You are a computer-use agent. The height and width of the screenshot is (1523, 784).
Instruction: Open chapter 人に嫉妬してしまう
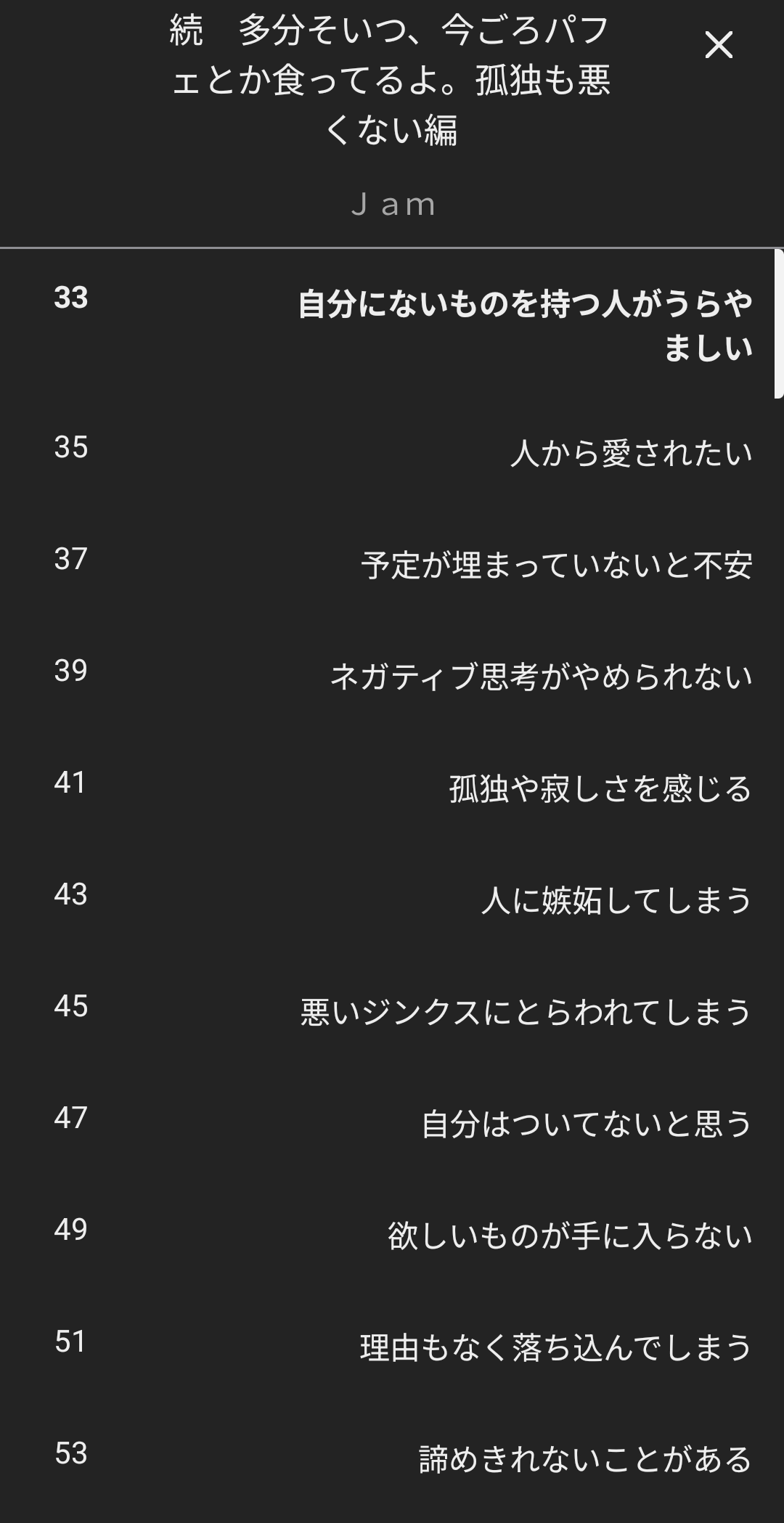click(616, 901)
